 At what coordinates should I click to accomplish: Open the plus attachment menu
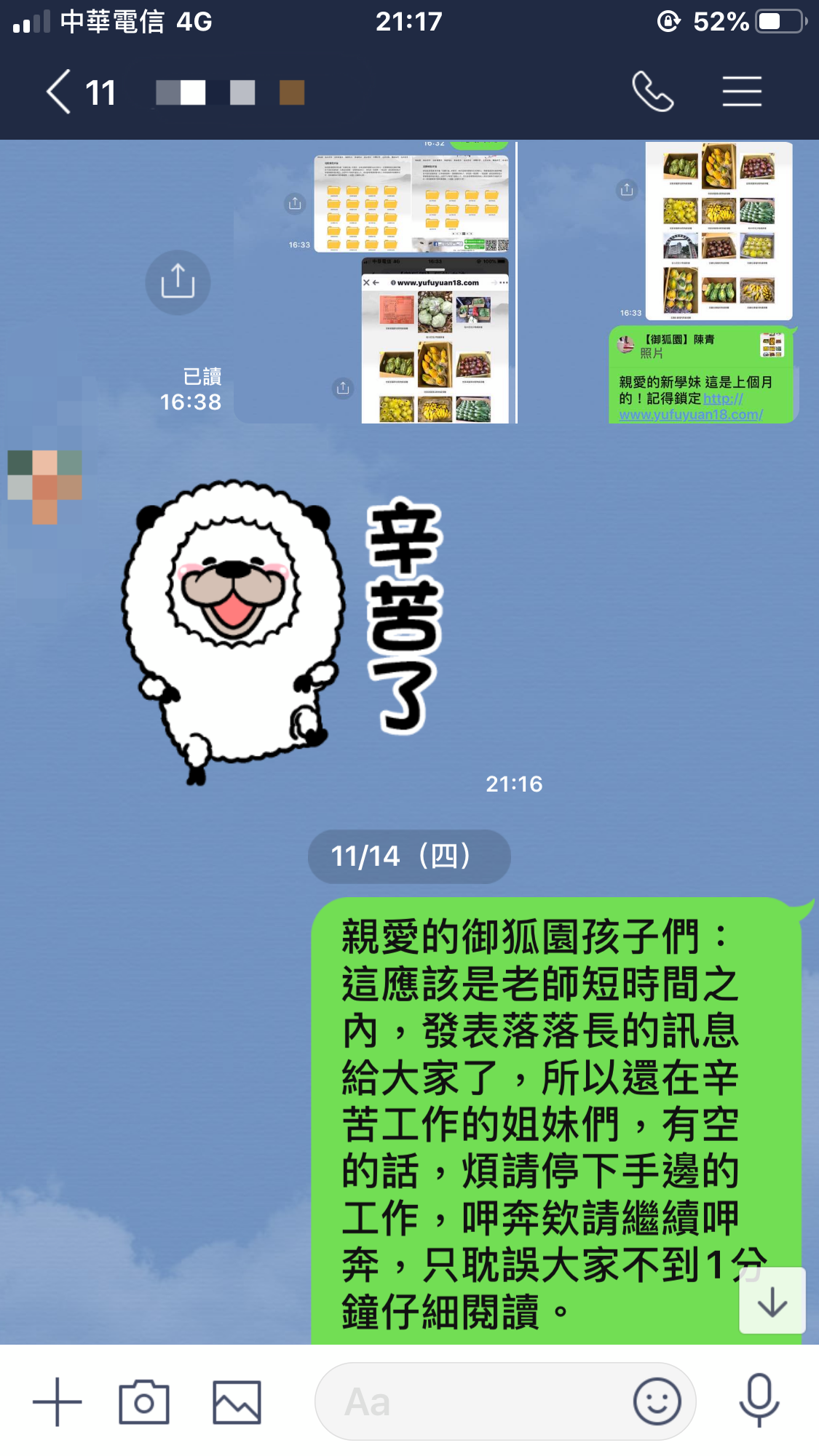(x=57, y=1401)
